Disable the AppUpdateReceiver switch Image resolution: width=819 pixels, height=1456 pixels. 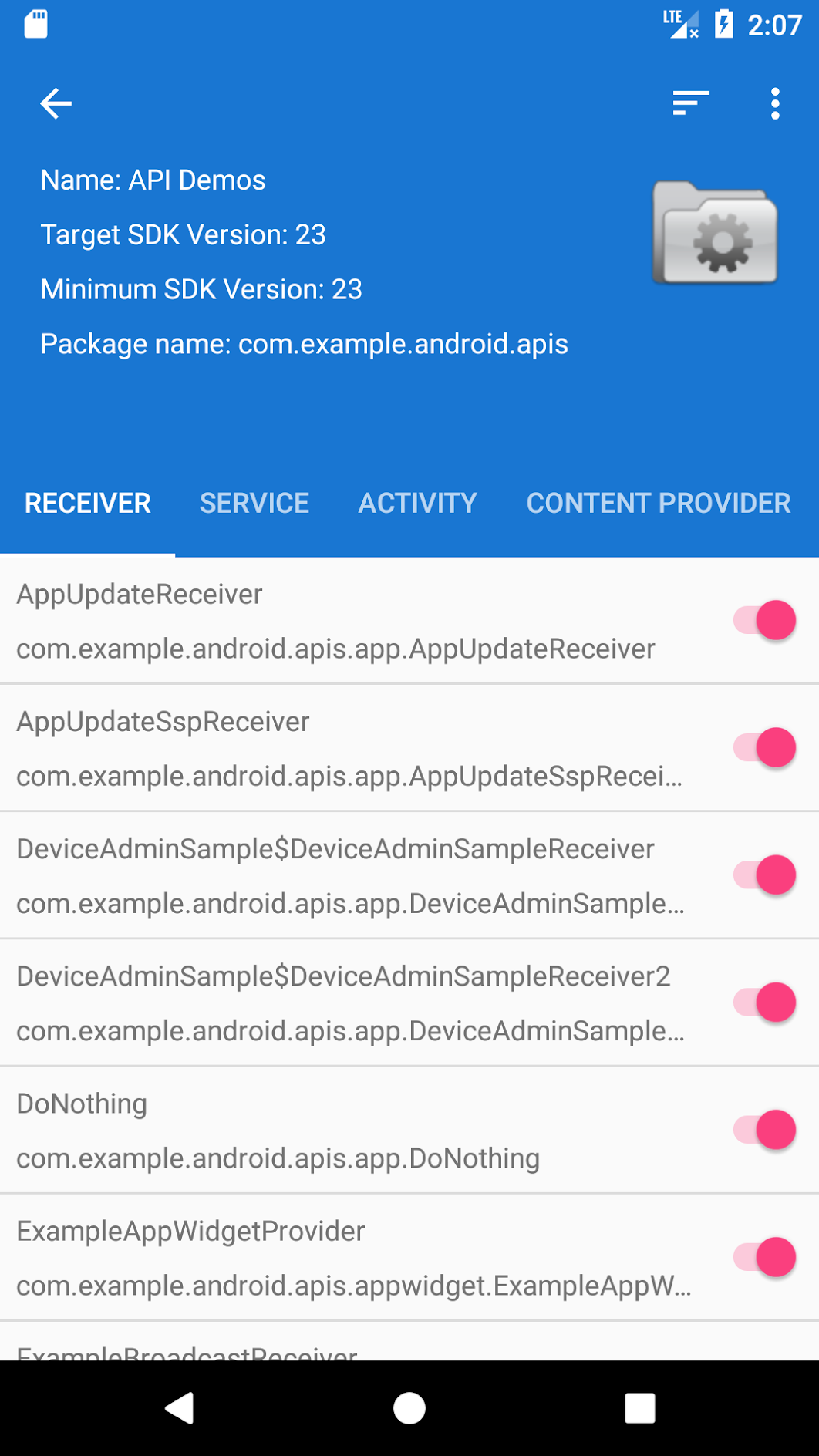pos(764,620)
